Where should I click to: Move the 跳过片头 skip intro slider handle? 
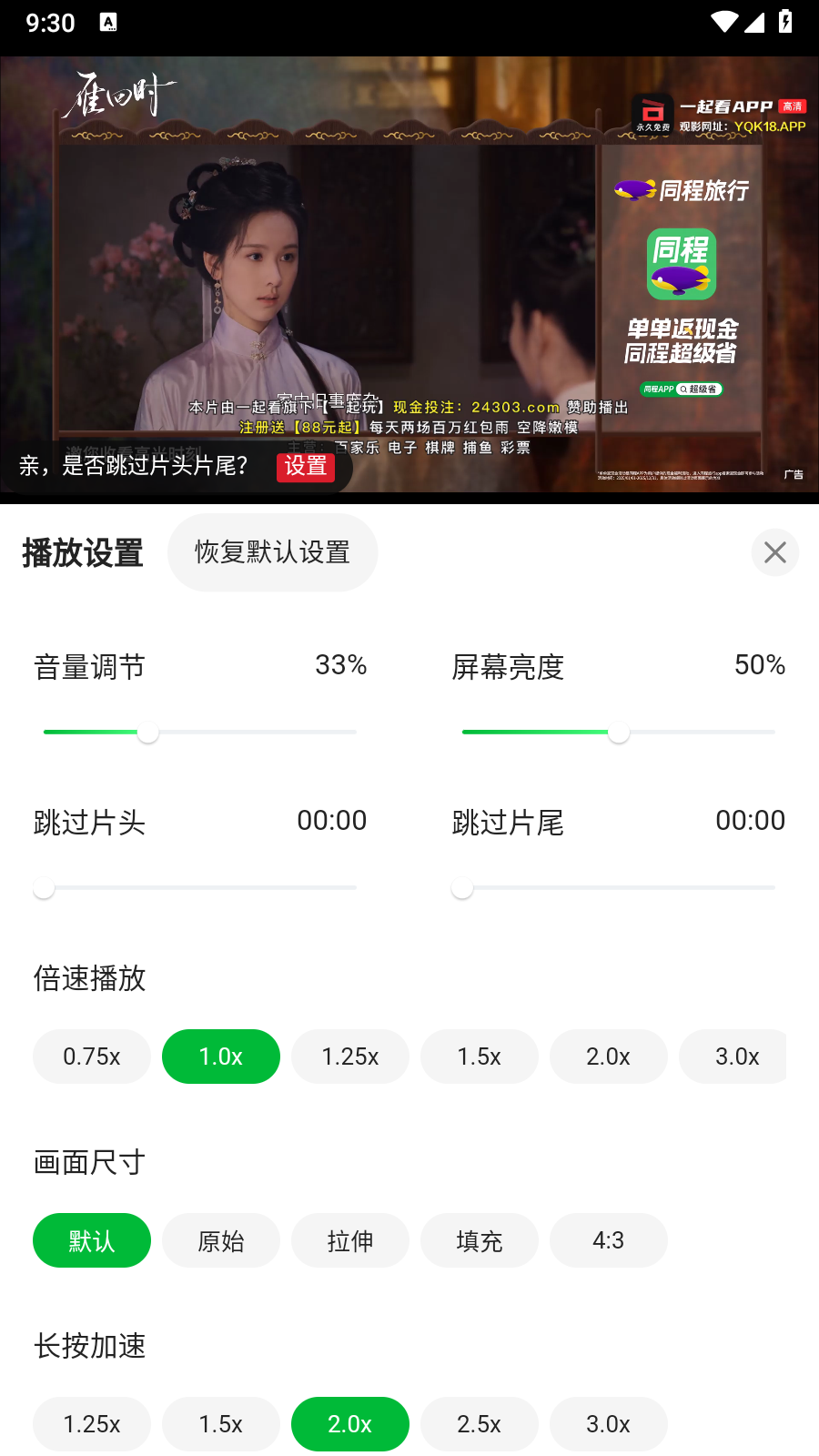(44, 887)
